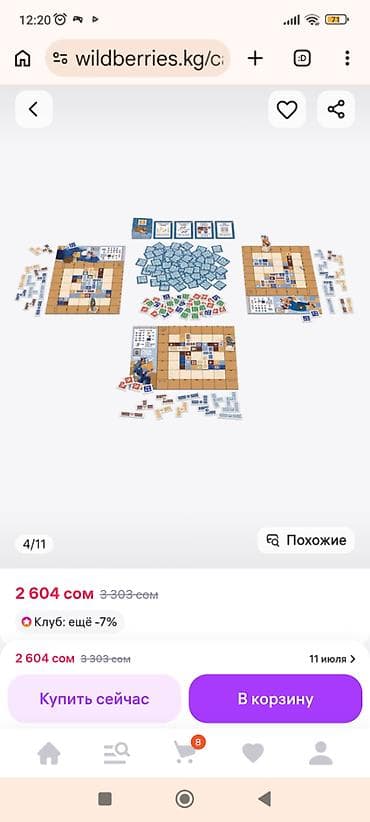Screen dimensions: 370x822
Task: Open the Клуб ещё -7% discount chip
Action: pos(69,622)
